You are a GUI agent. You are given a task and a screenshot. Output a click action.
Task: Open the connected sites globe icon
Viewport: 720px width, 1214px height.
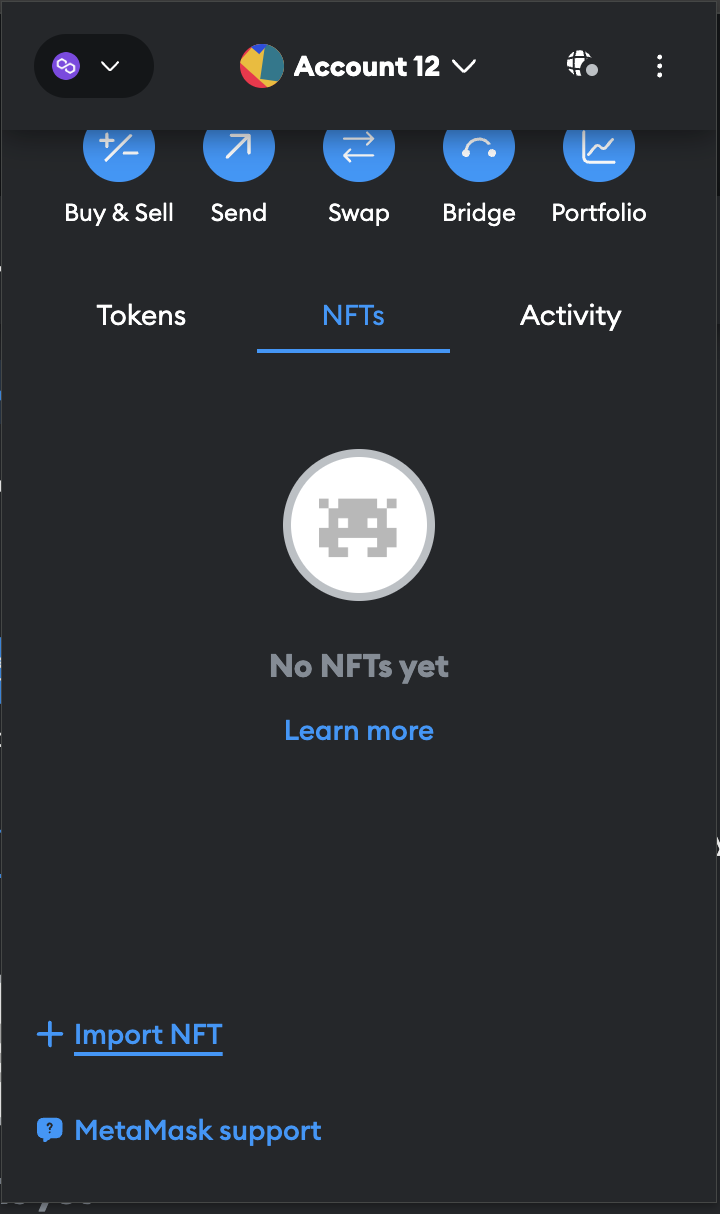coord(582,66)
